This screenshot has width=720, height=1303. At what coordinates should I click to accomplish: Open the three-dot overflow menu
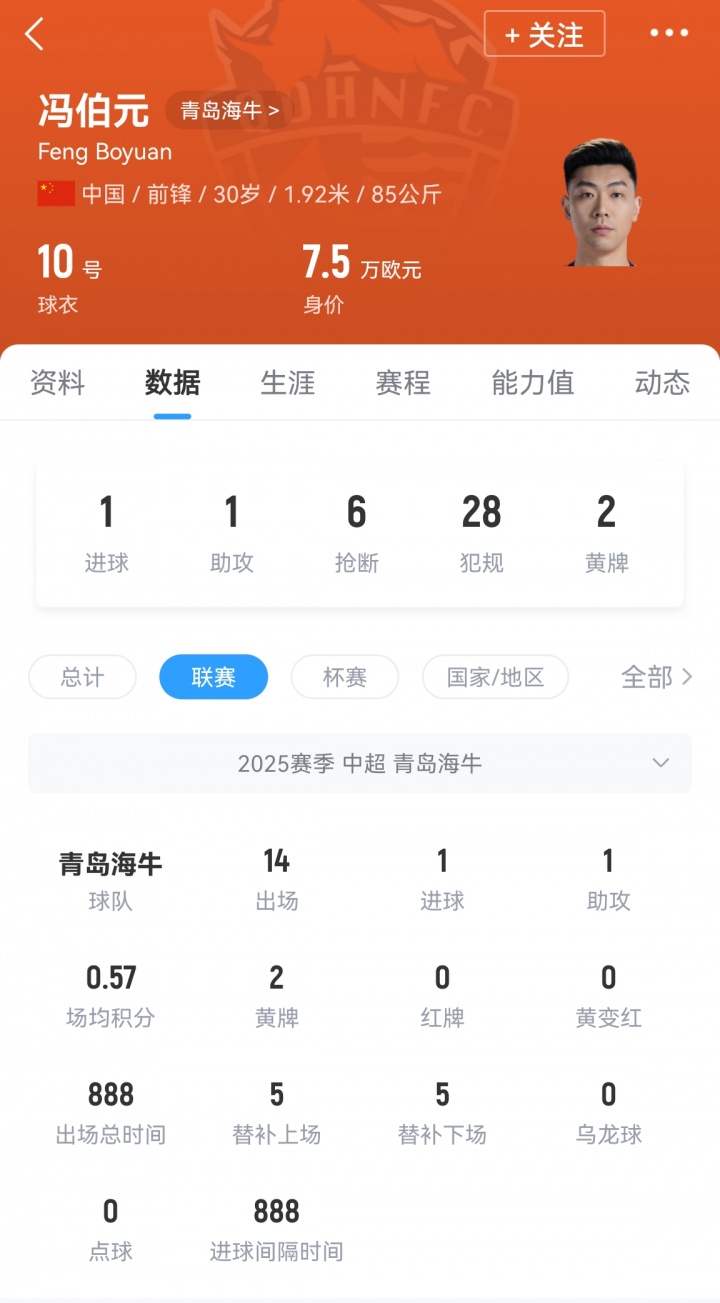click(x=669, y=34)
